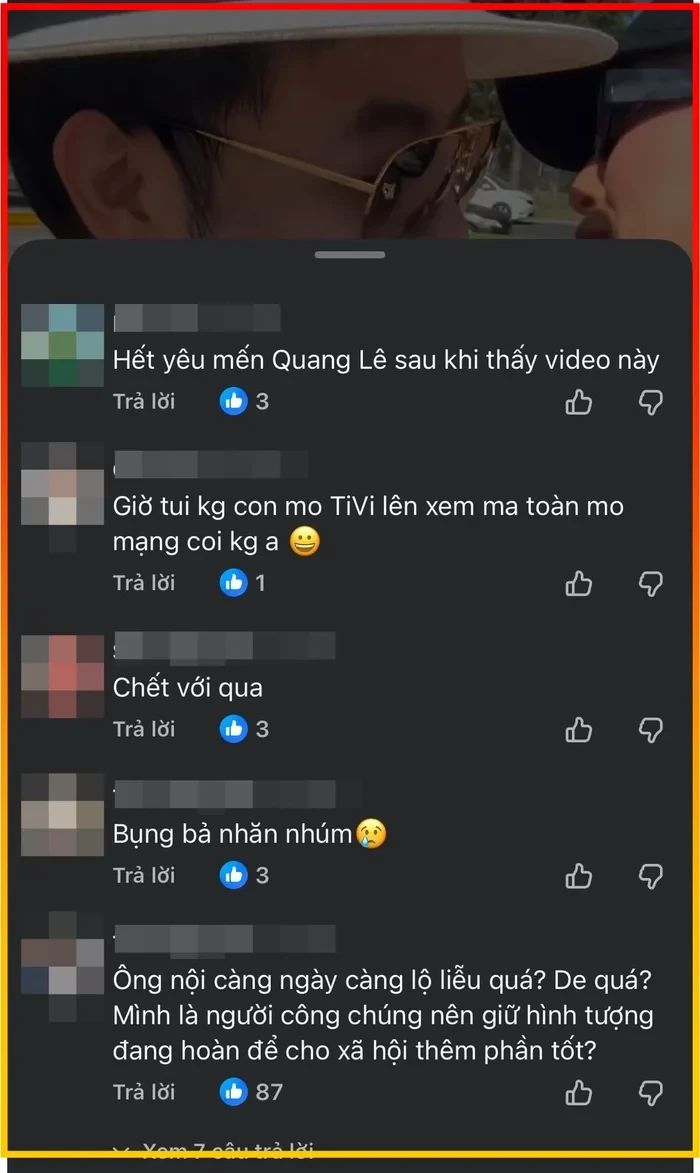700x1173 pixels.
Task: Dislike the "Bụng bả nhăn nhúm" comment
Action: [x=650, y=876]
